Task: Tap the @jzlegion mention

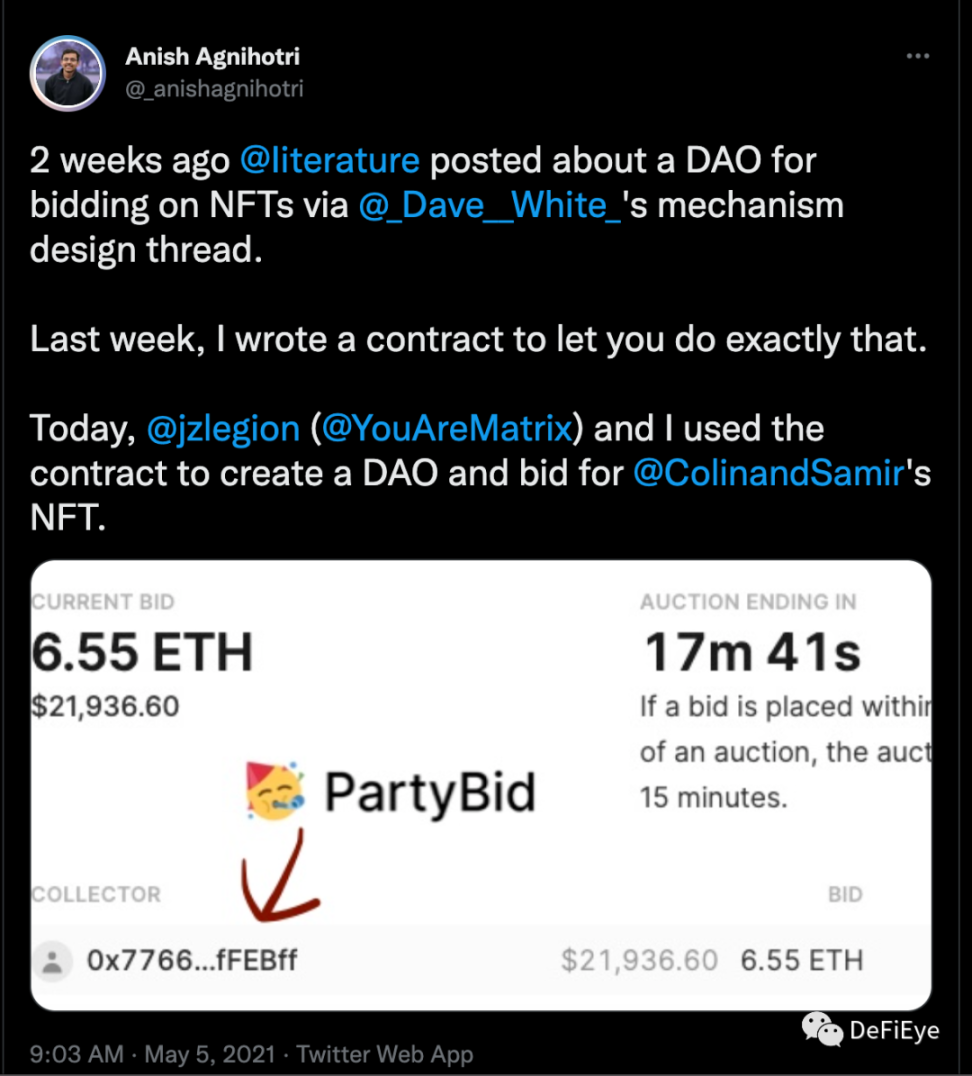Action: [x=223, y=429]
